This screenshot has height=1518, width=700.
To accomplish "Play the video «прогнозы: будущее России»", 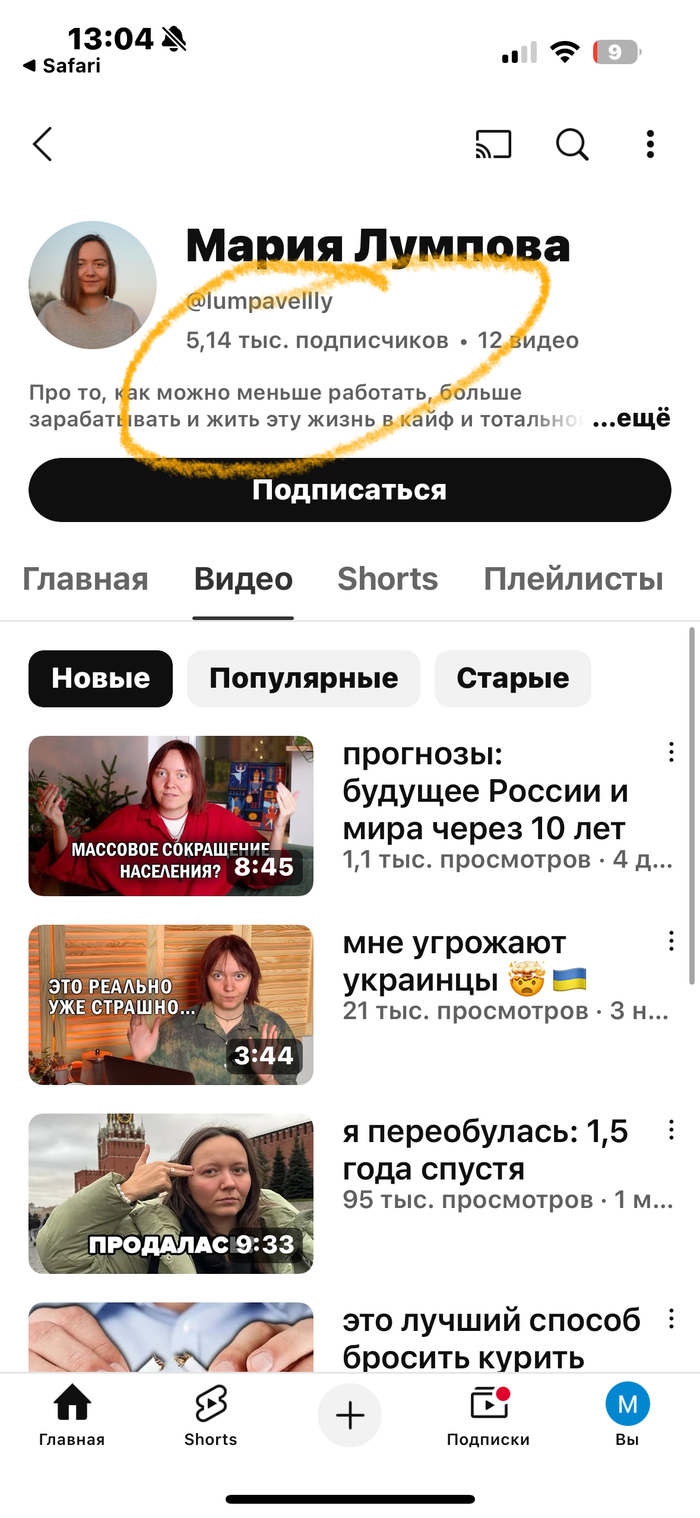I will click(171, 816).
